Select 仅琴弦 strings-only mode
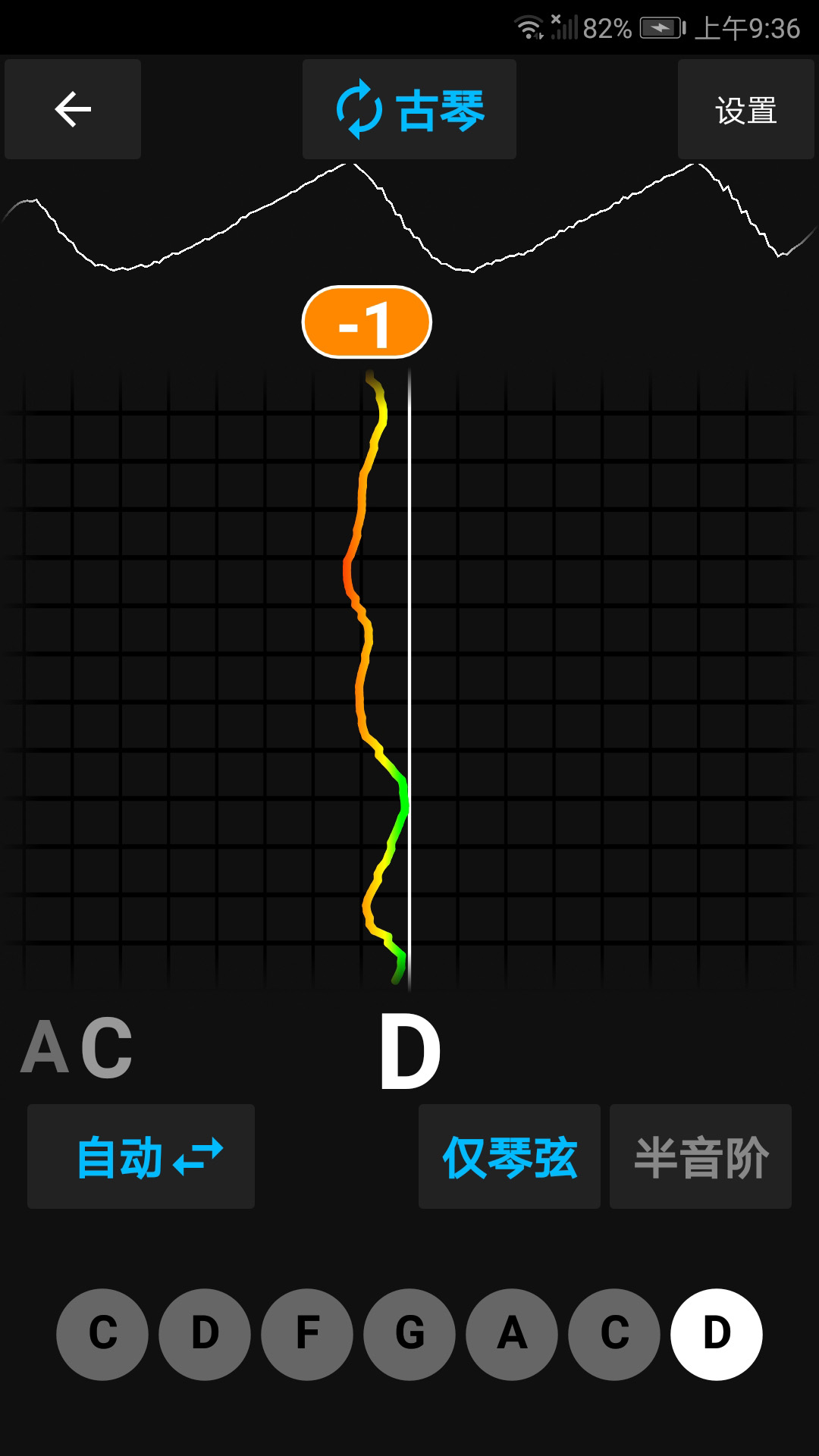 [x=510, y=1156]
